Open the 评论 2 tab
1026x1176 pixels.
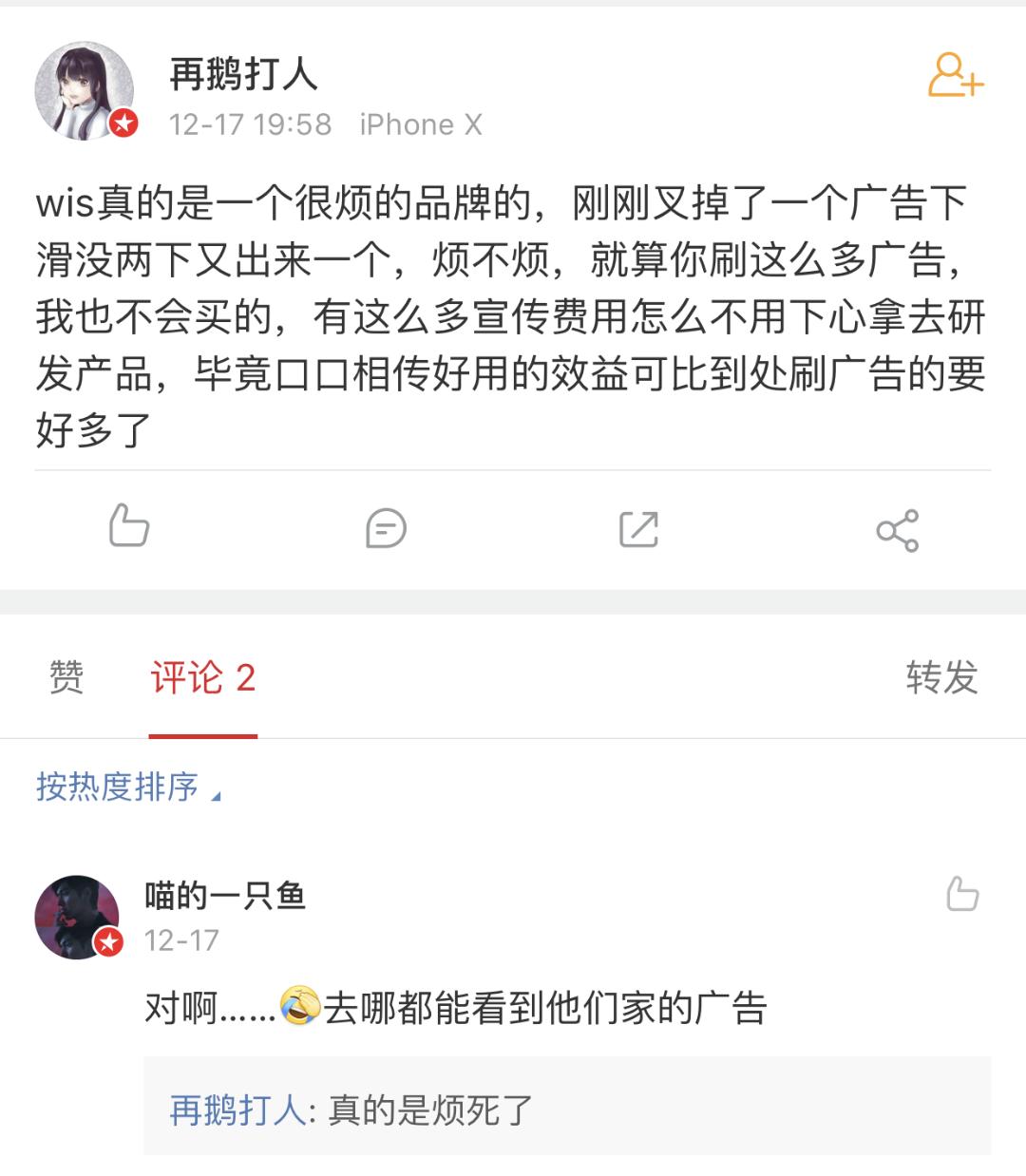(x=202, y=677)
